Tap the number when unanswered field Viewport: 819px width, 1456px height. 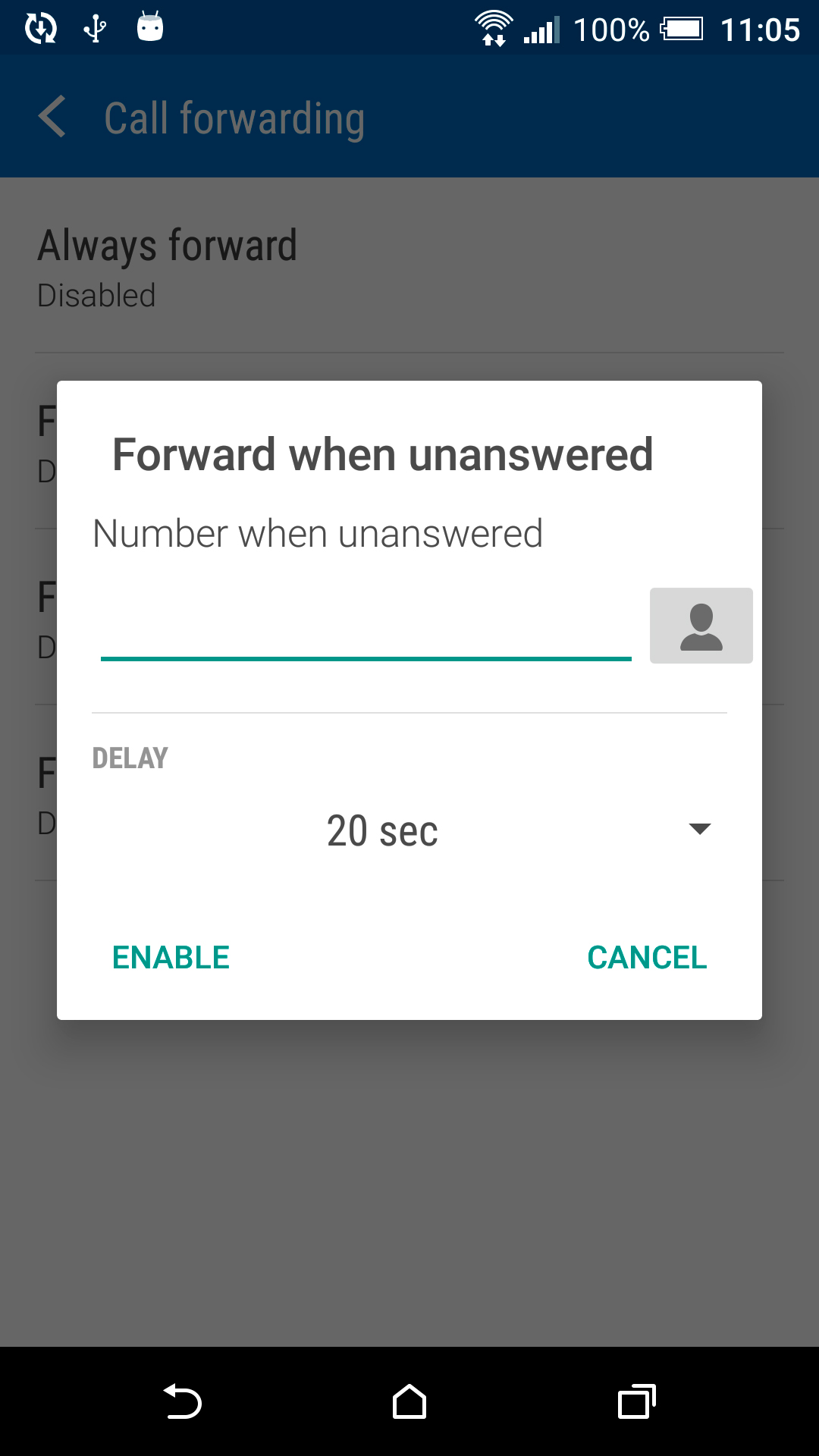(x=366, y=628)
